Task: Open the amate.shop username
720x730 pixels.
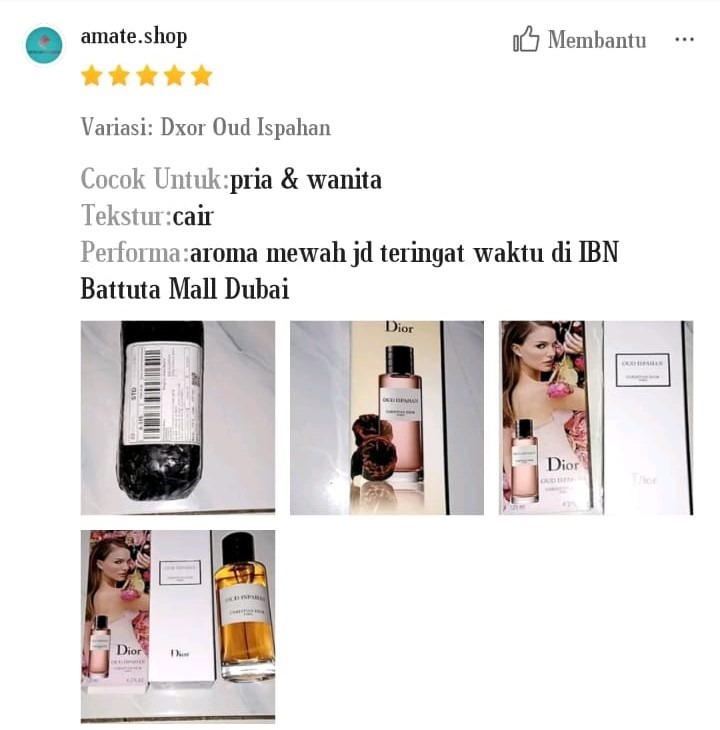Action: (x=133, y=37)
